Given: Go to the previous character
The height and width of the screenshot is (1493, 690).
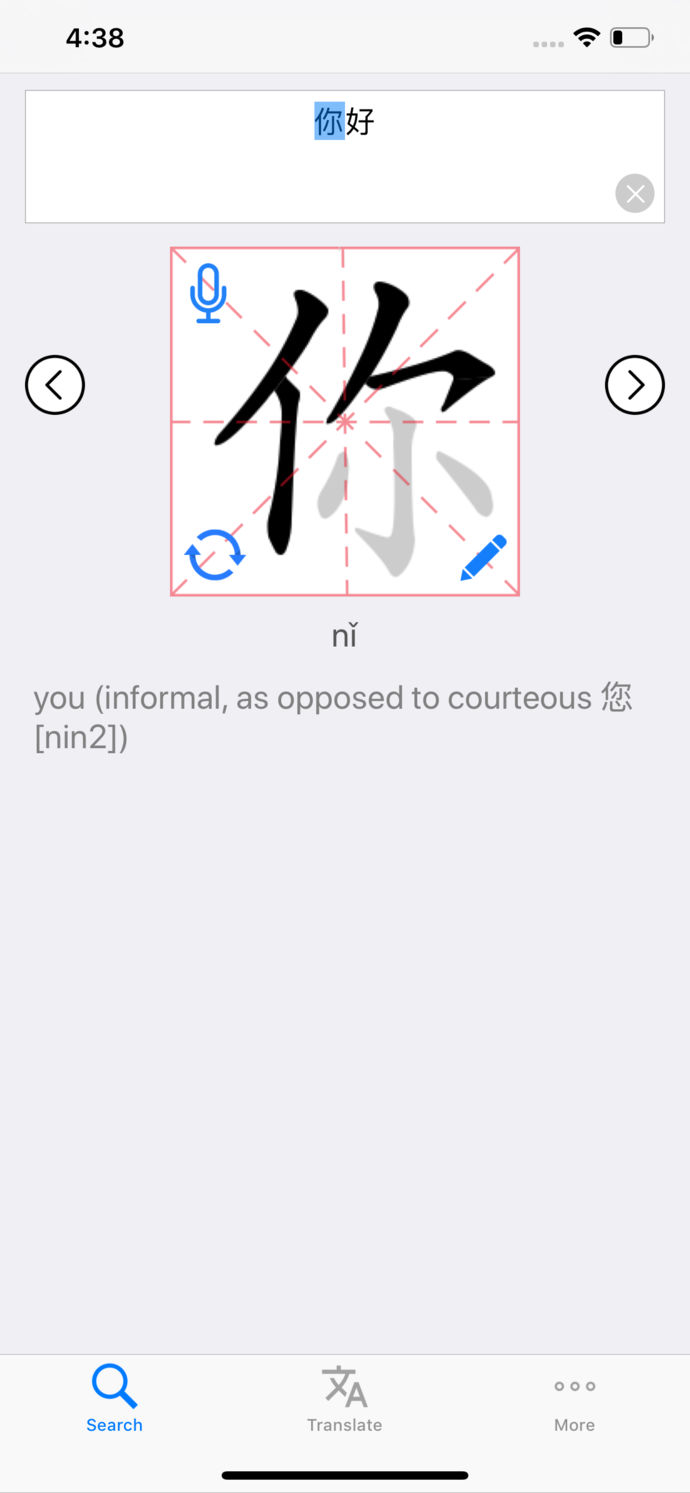Looking at the screenshot, I should click(55, 385).
